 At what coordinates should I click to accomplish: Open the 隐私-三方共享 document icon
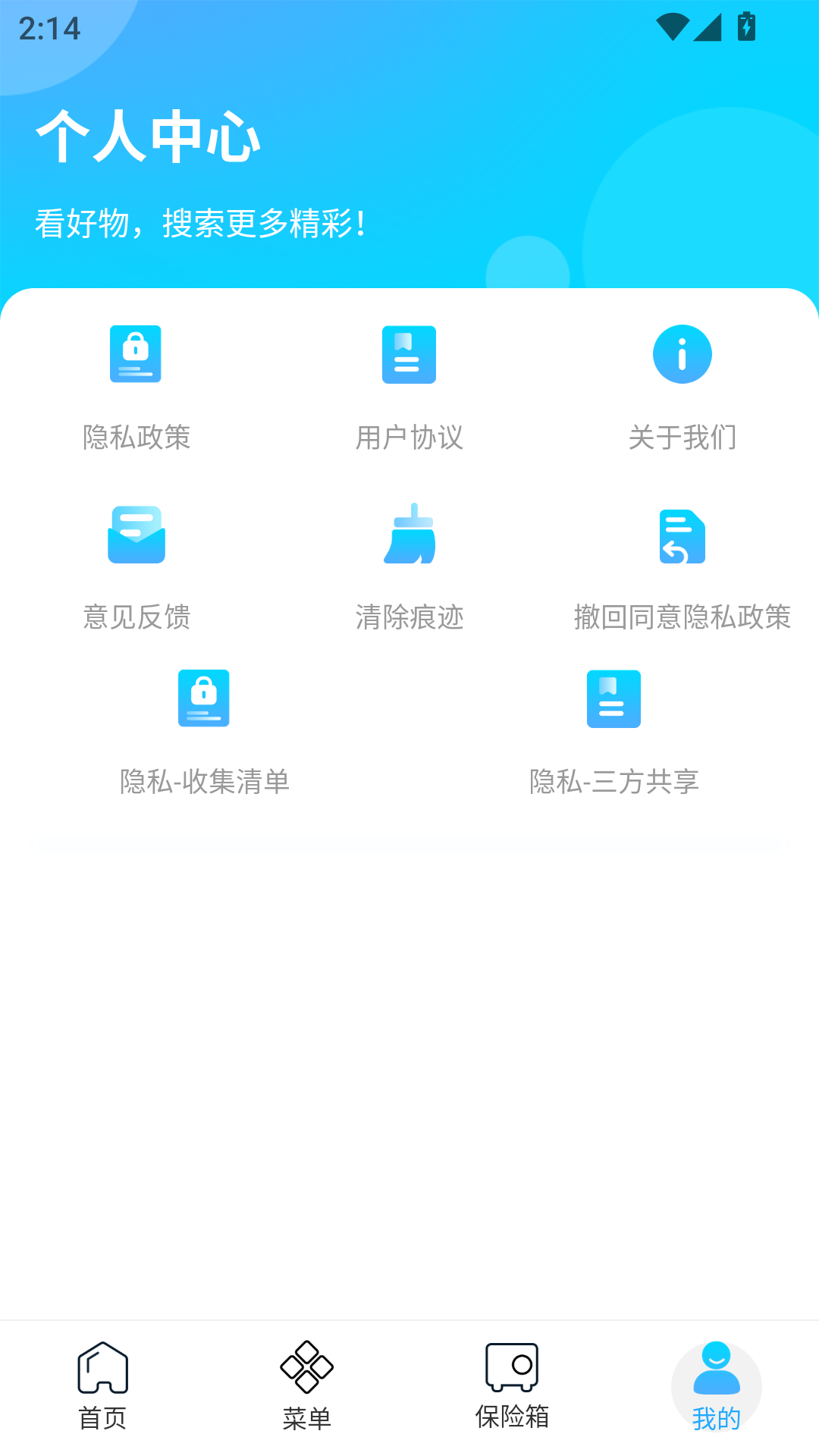[613, 698]
